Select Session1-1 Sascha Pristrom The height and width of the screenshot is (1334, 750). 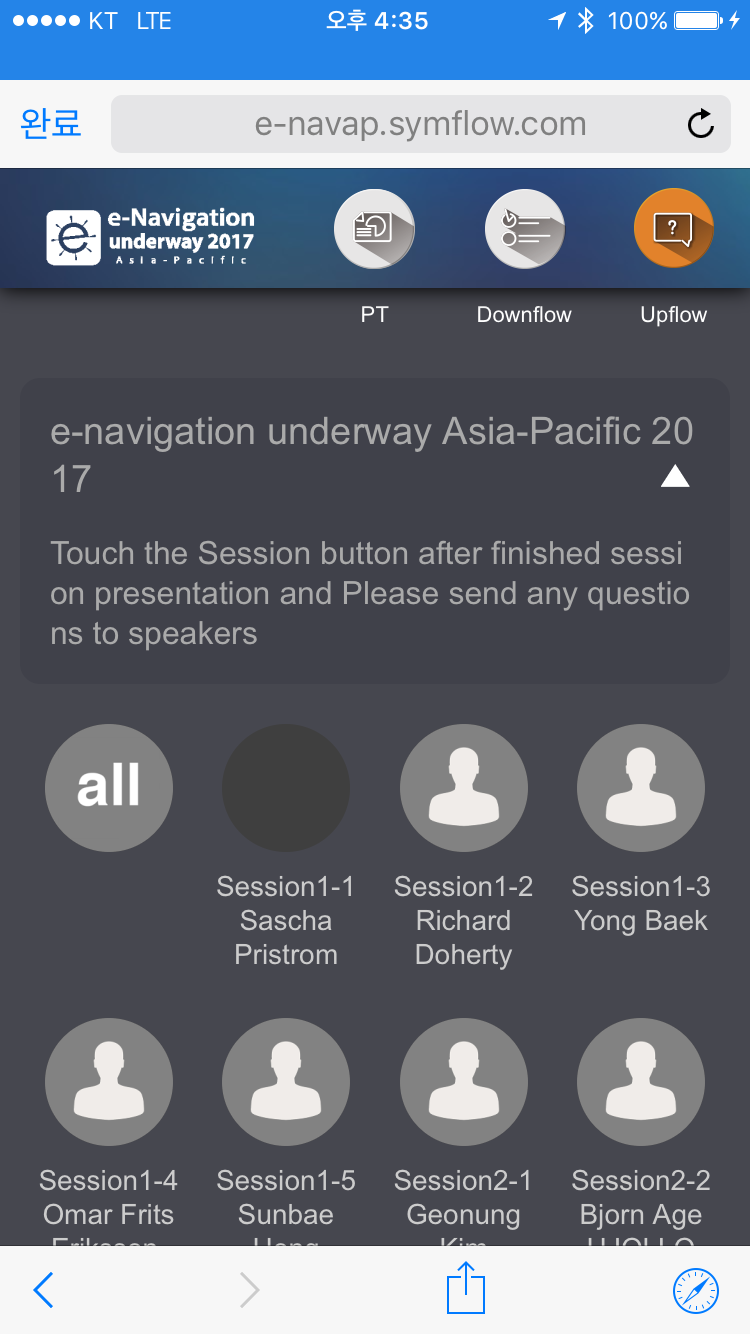(286, 788)
